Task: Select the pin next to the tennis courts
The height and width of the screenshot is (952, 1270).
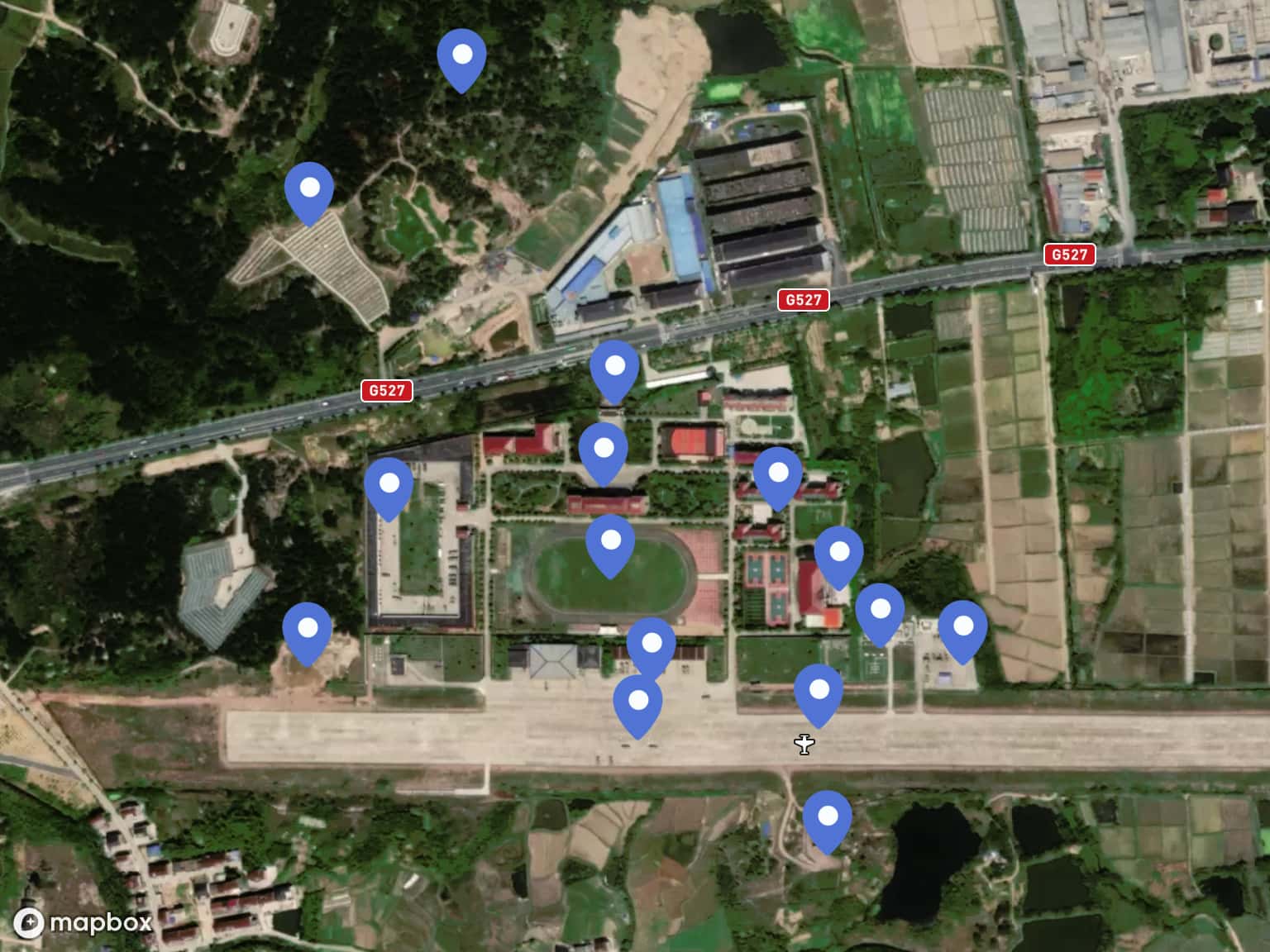Action: (839, 556)
